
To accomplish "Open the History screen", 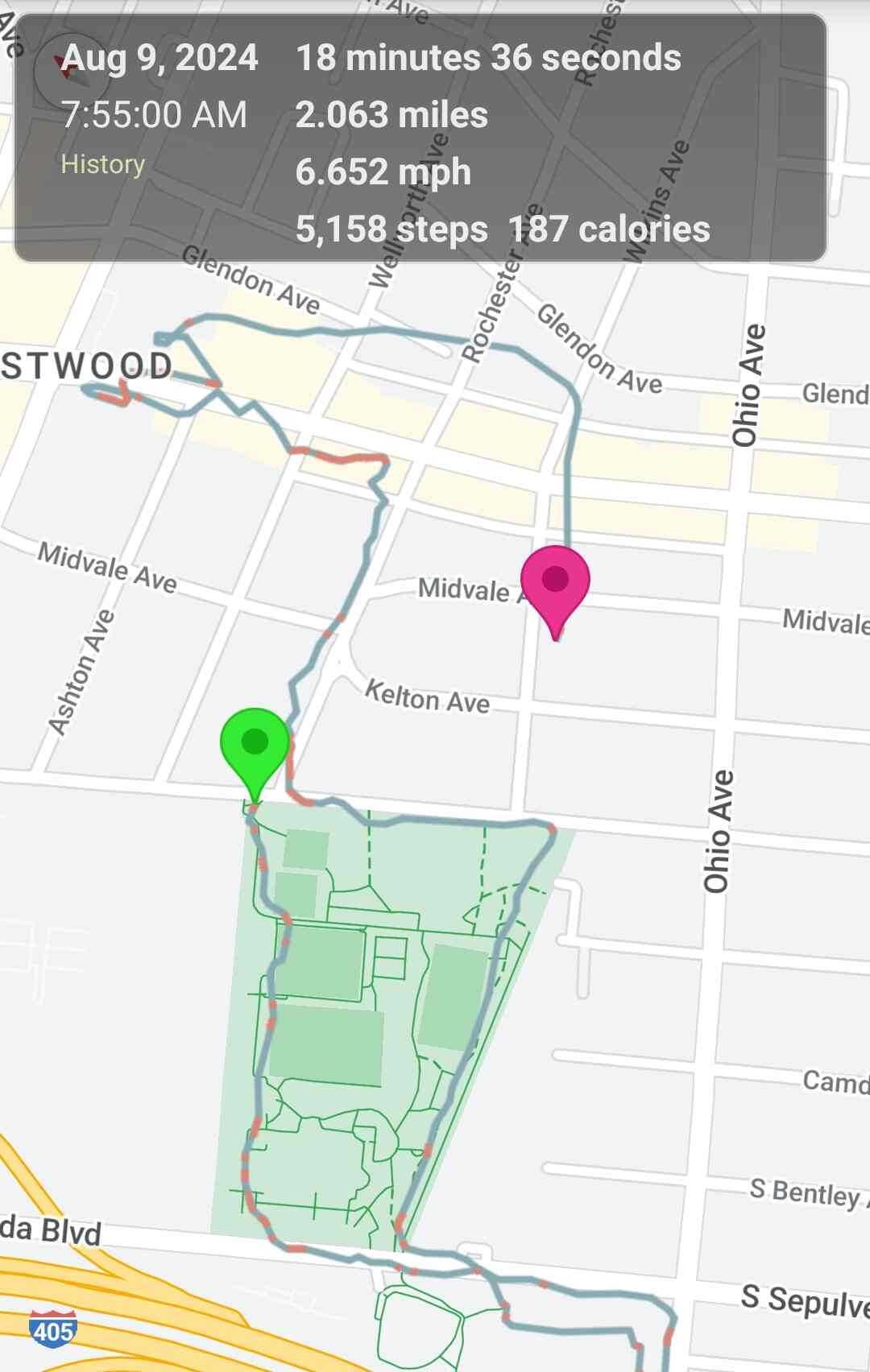I will 102,164.
